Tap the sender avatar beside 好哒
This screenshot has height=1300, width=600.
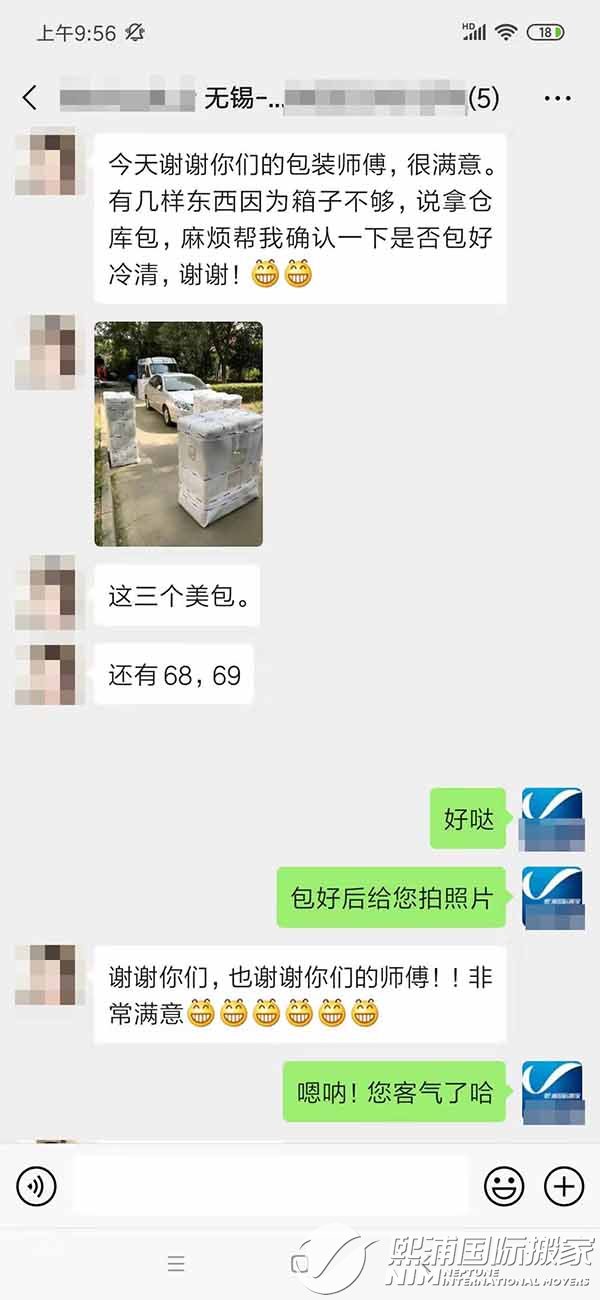(x=552, y=818)
